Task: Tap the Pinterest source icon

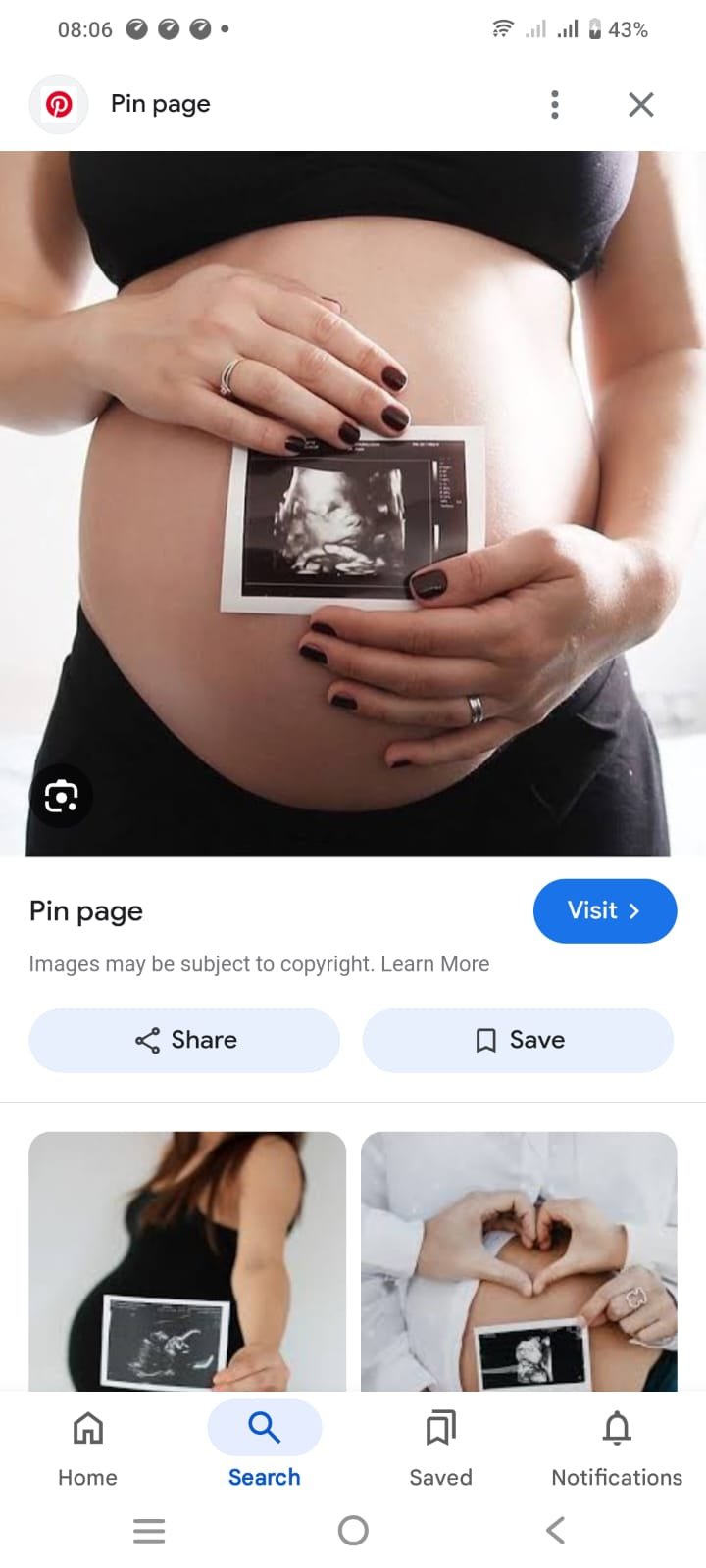Action: (x=60, y=104)
